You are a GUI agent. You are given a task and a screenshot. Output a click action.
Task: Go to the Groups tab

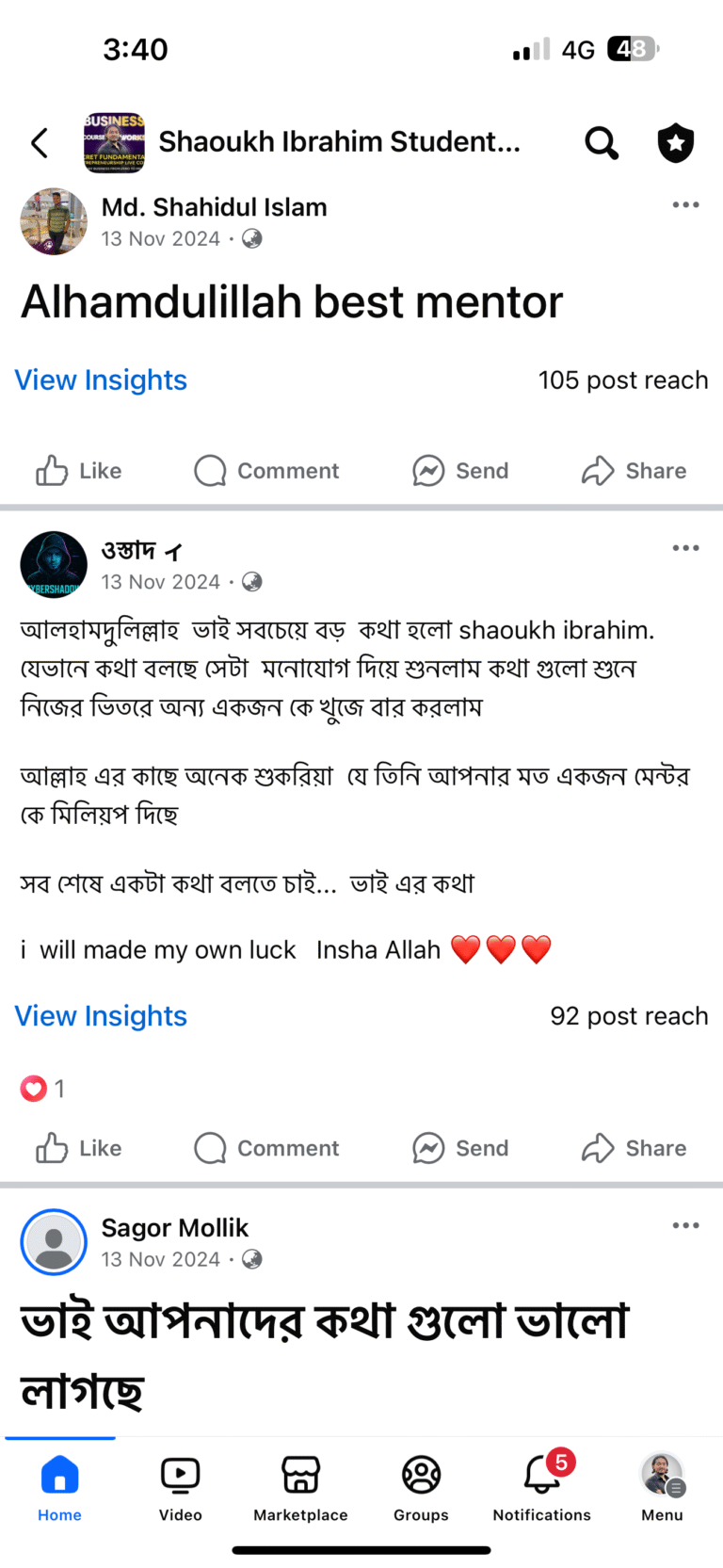[421, 1488]
